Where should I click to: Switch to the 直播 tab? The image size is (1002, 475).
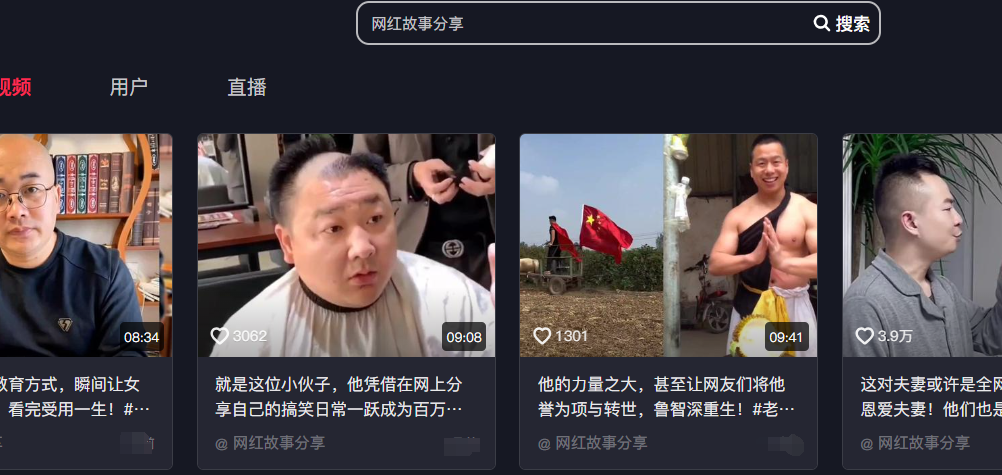pyautogui.click(x=246, y=87)
